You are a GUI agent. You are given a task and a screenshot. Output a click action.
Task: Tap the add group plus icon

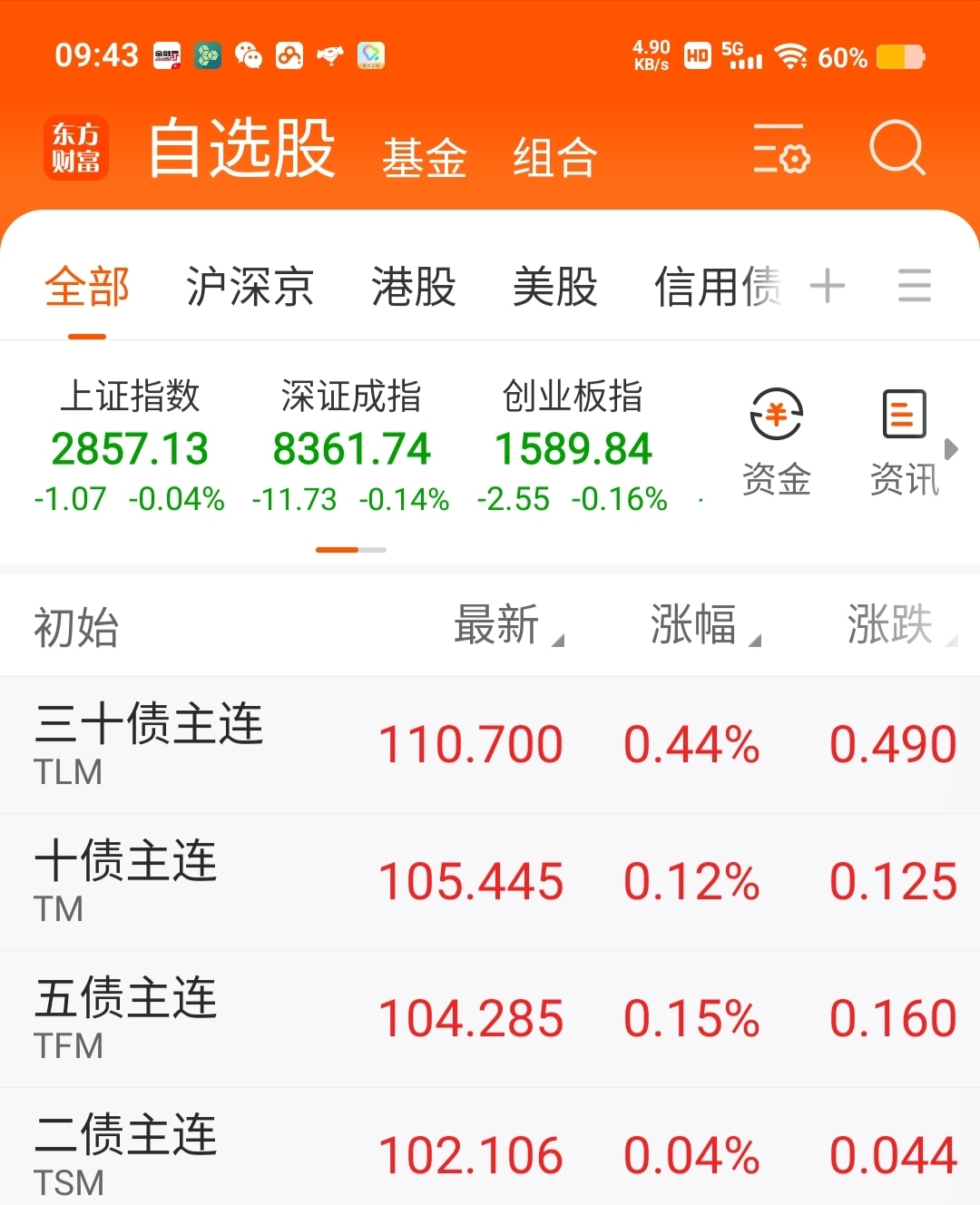(x=827, y=285)
